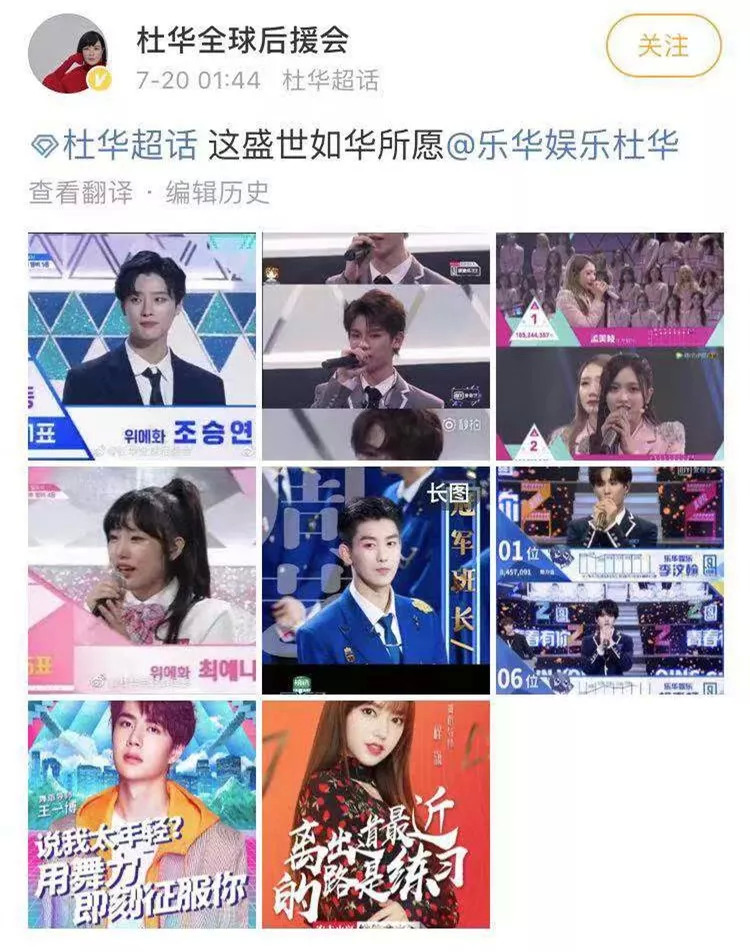Screen dimensions: 750x952
Task: Open the photo captioned 조승연
Action: point(142,346)
